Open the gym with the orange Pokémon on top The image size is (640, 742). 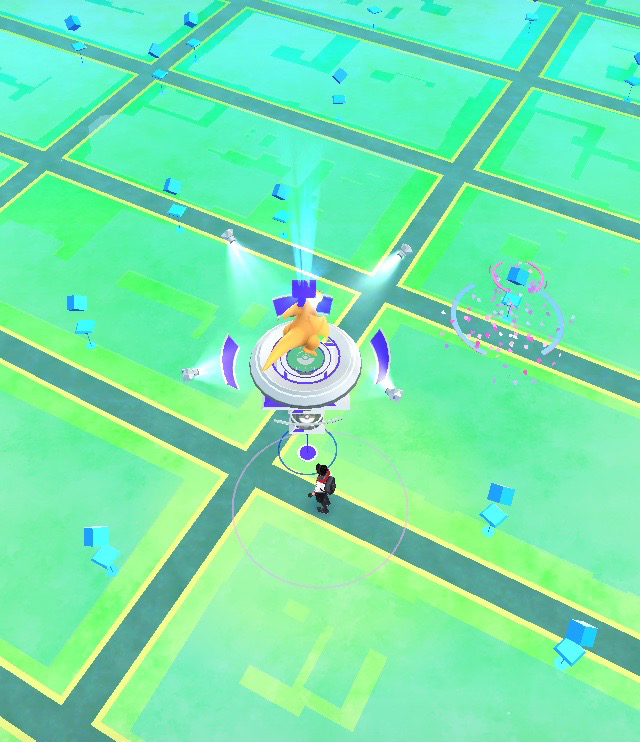[305, 350]
